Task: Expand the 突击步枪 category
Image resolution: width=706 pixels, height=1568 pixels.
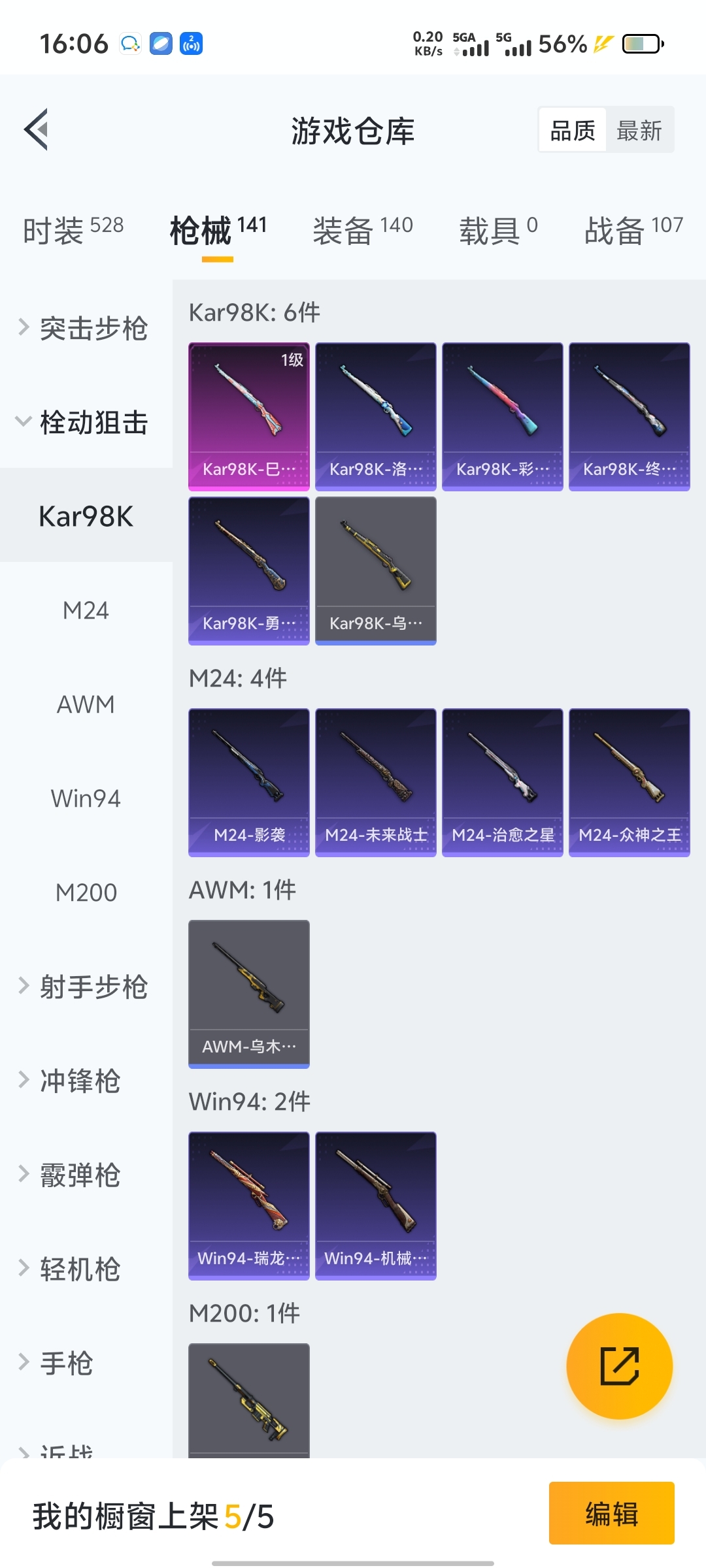Action: (86, 328)
